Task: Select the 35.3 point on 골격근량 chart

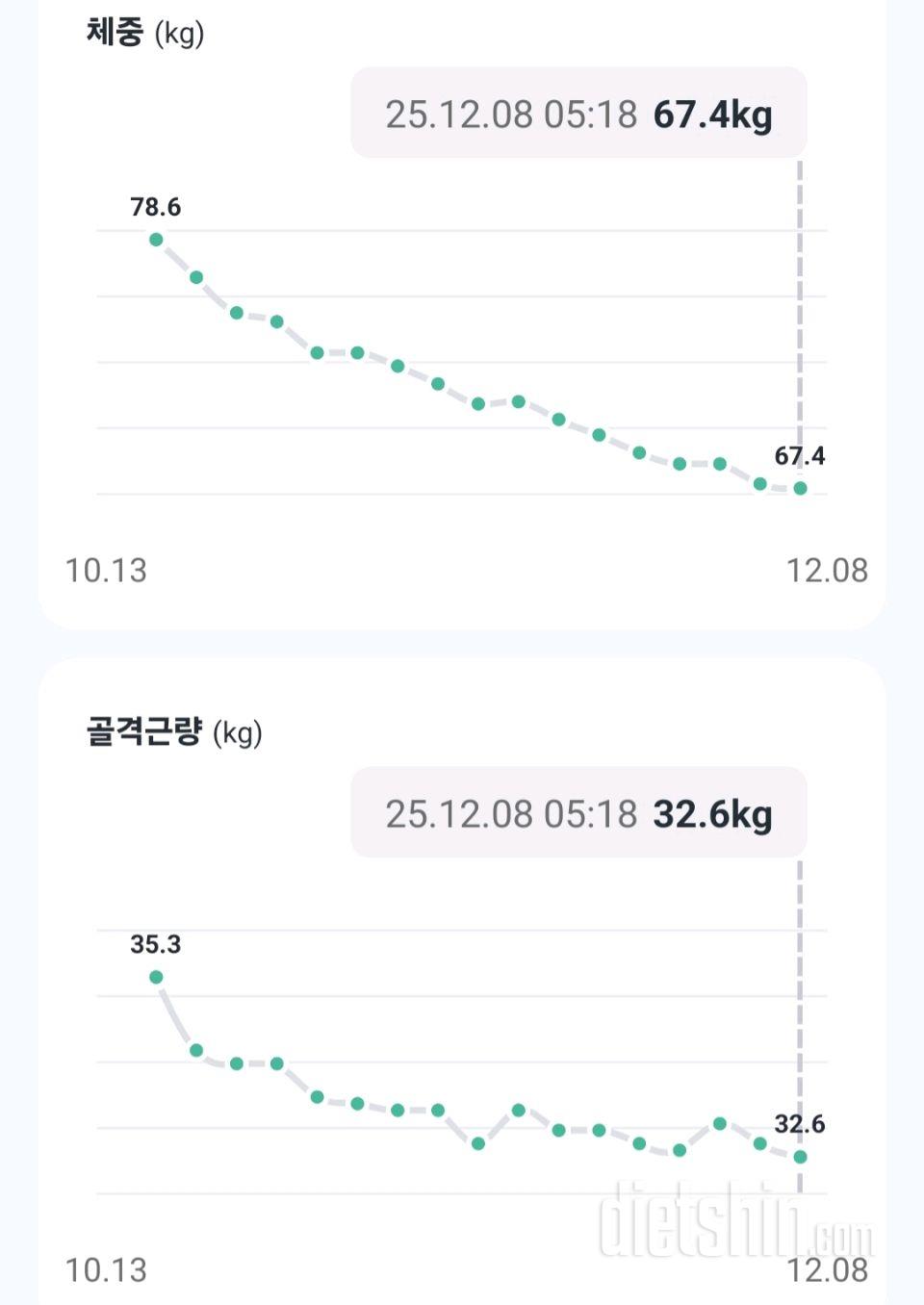Action: coord(156,977)
